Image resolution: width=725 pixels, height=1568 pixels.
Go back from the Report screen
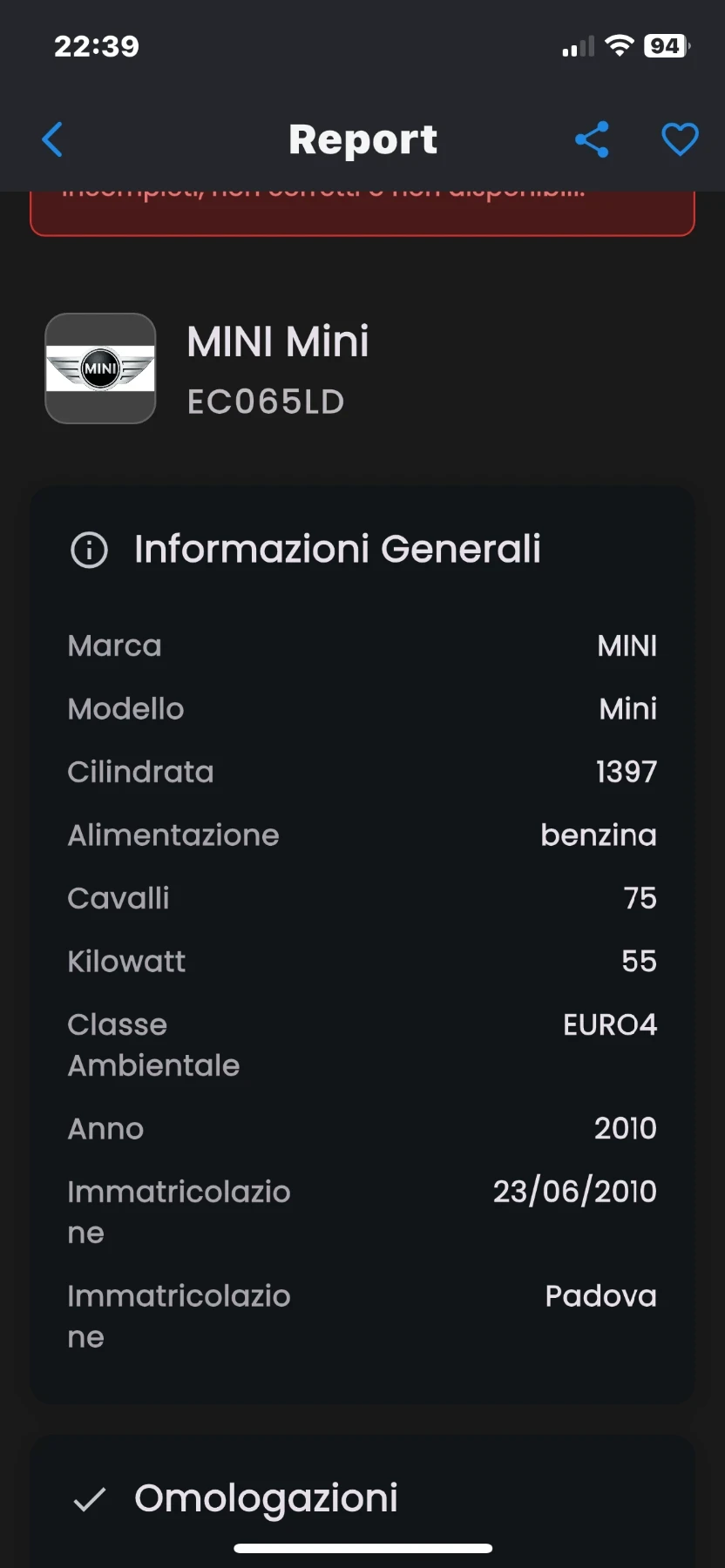(x=52, y=139)
